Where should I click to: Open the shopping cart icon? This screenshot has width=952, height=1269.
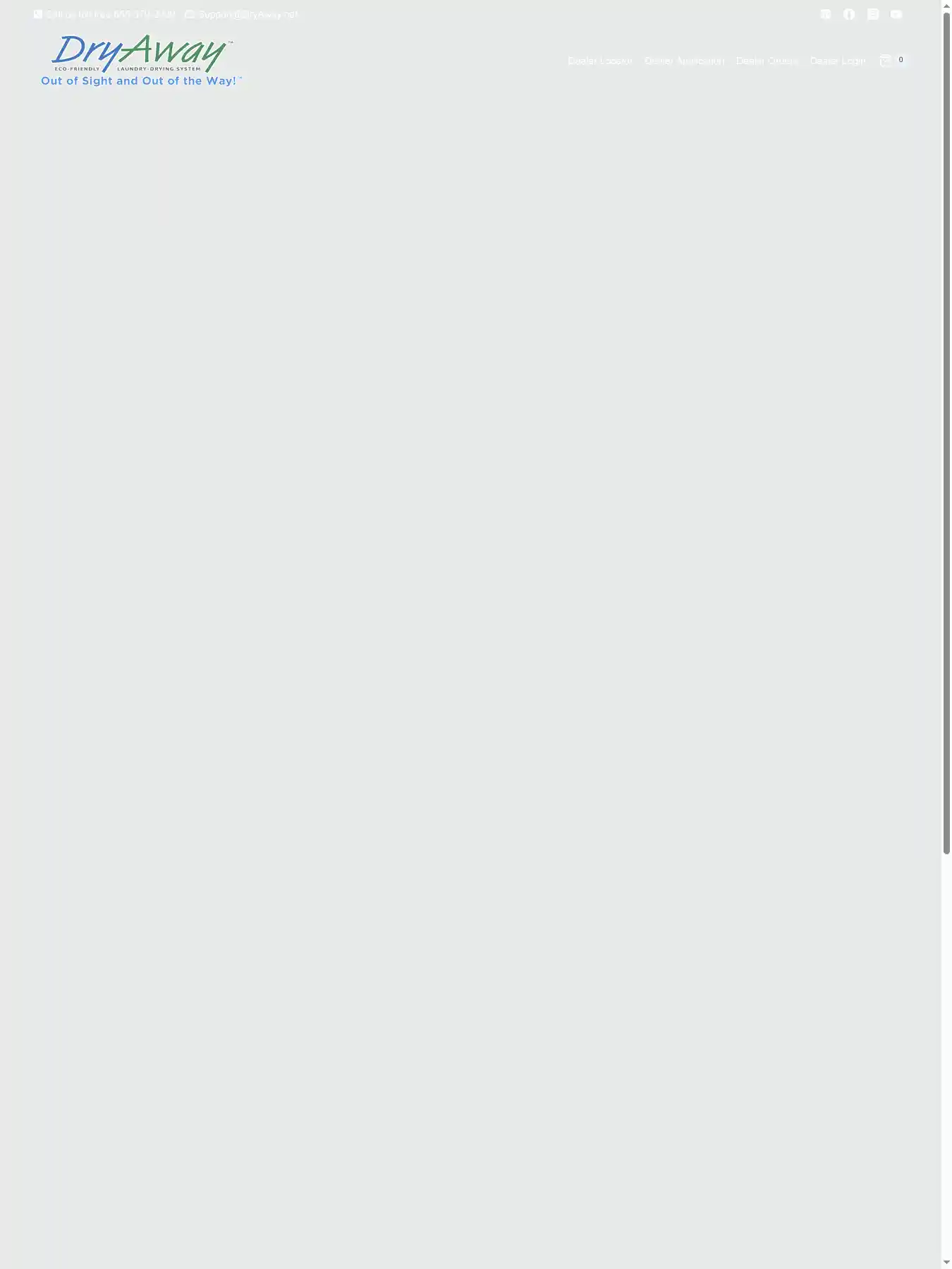pyautogui.click(x=886, y=61)
